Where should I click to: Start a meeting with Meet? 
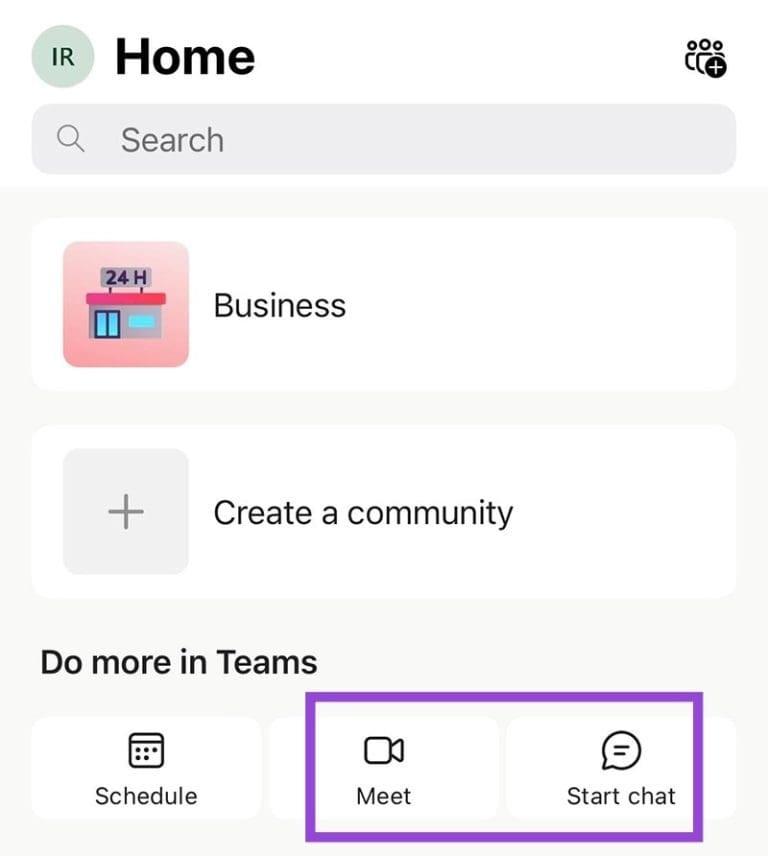coord(384,768)
